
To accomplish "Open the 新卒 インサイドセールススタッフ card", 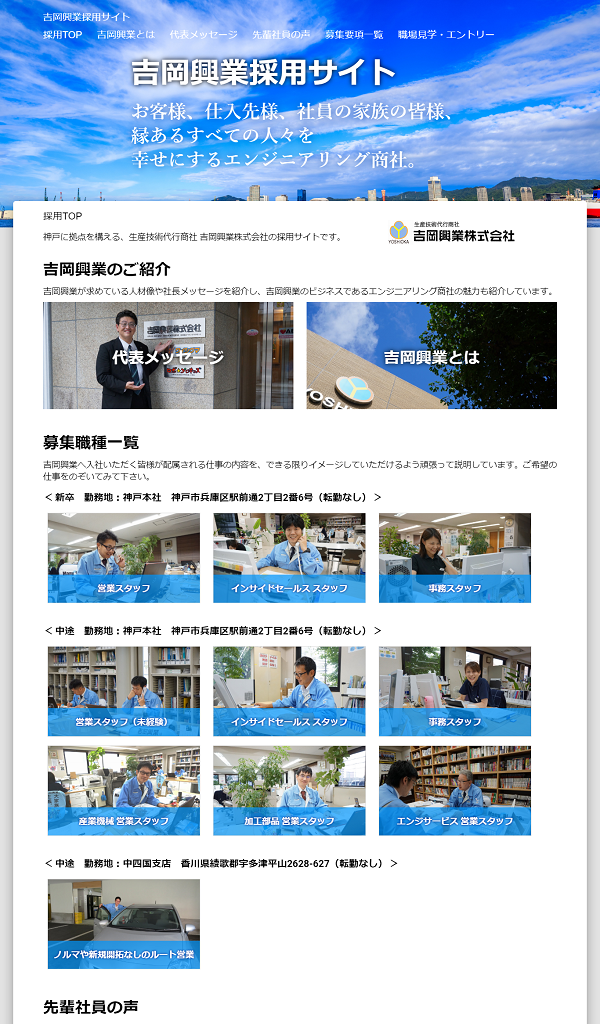I will (x=289, y=558).
